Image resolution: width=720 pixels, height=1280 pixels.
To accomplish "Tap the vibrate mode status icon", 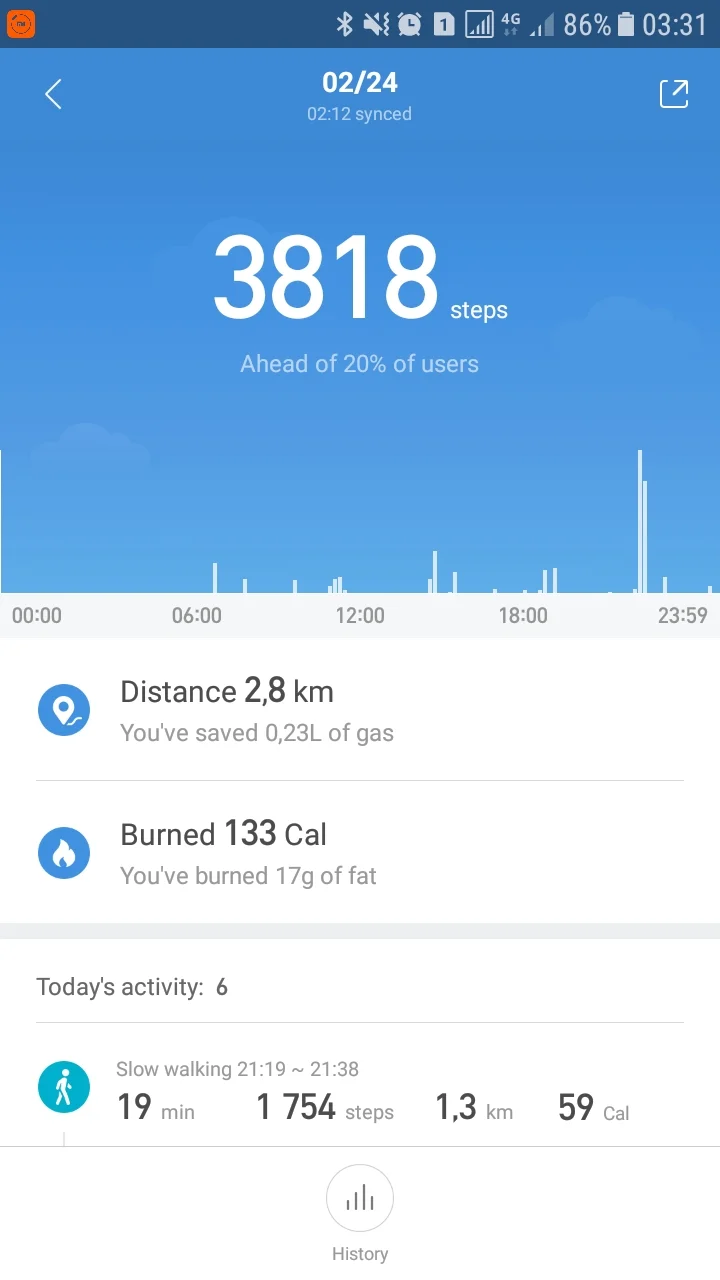I will (375, 23).
